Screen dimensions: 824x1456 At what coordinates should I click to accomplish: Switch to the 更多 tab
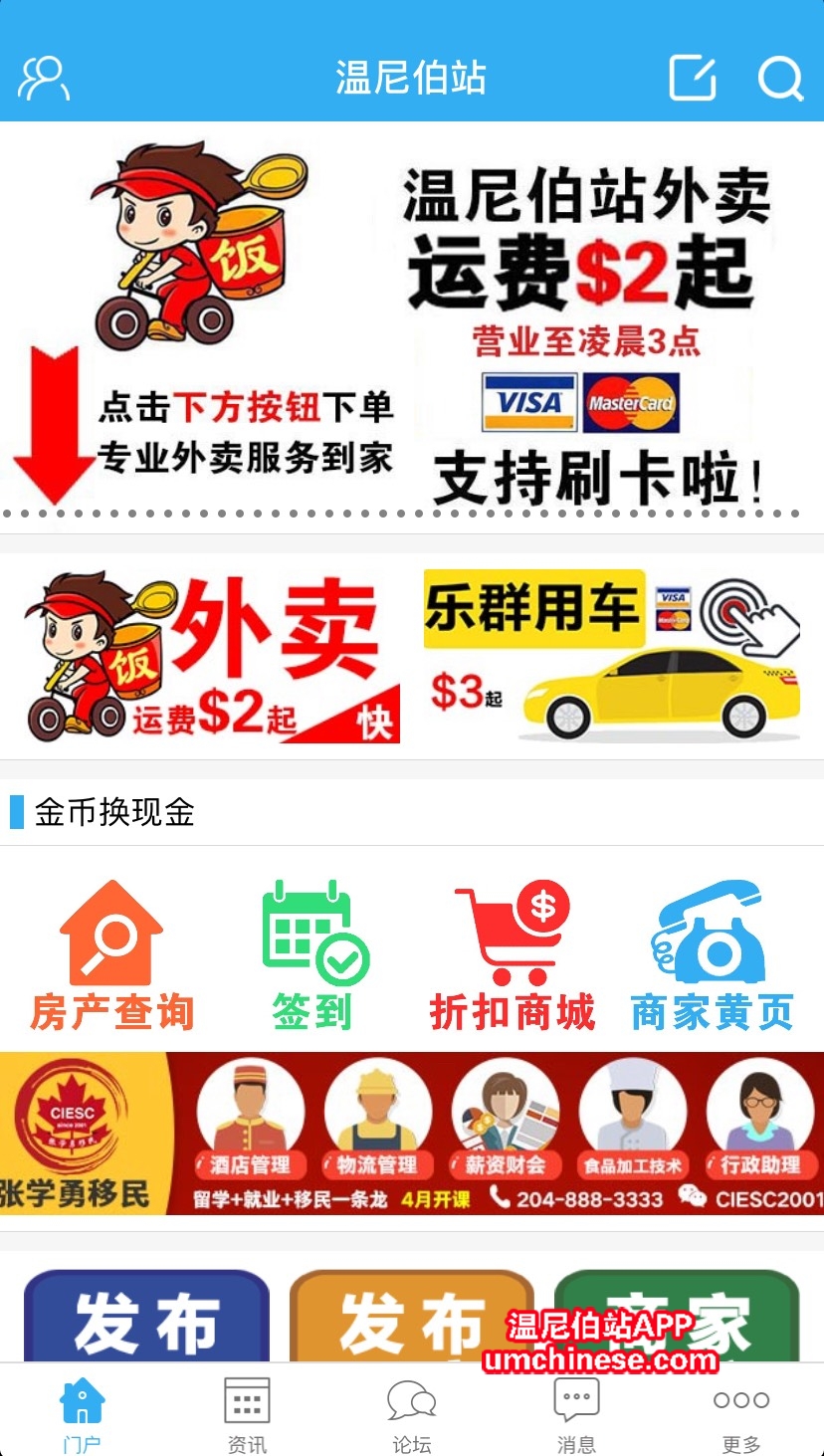pyautogui.click(x=741, y=1414)
